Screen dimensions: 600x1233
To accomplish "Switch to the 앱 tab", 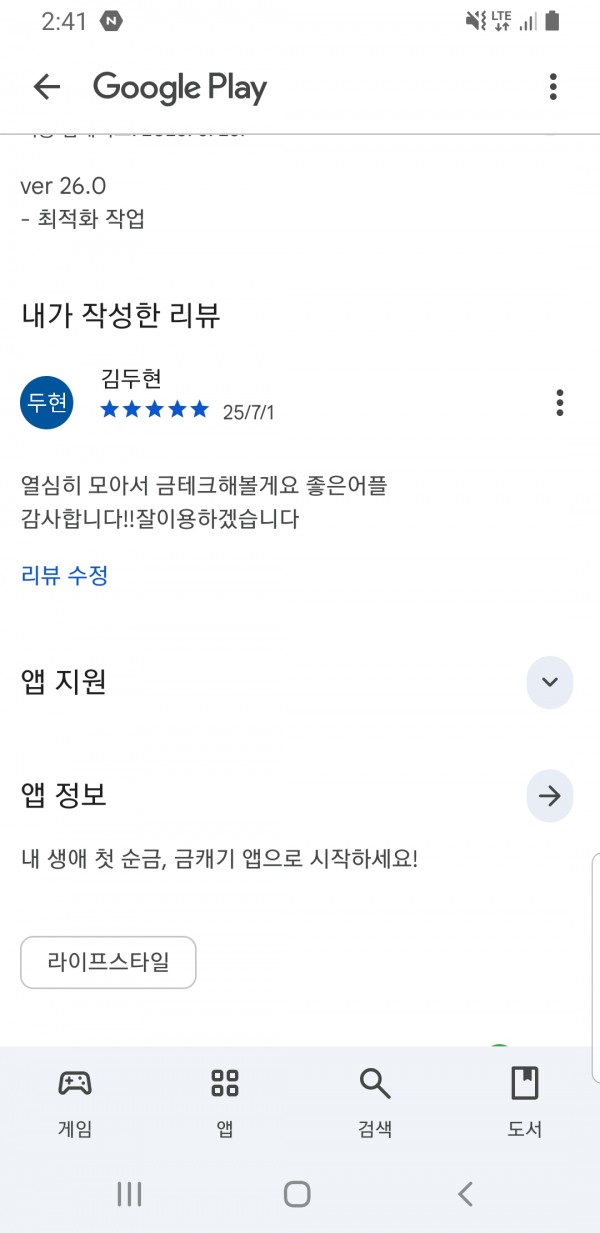I will [x=225, y=1102].
